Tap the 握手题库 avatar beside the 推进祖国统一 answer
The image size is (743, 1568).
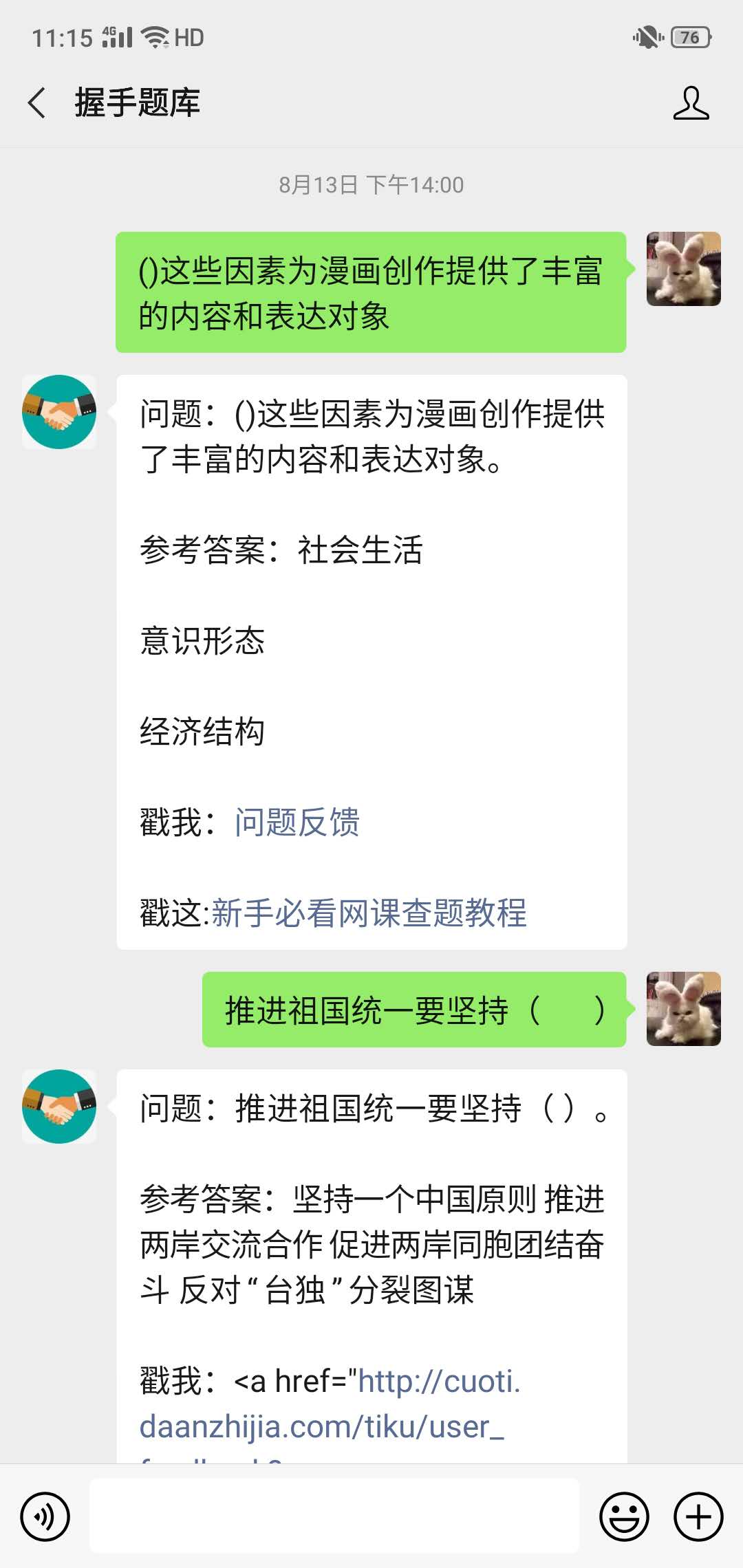pyautogui.click(x=59, y=1107)
